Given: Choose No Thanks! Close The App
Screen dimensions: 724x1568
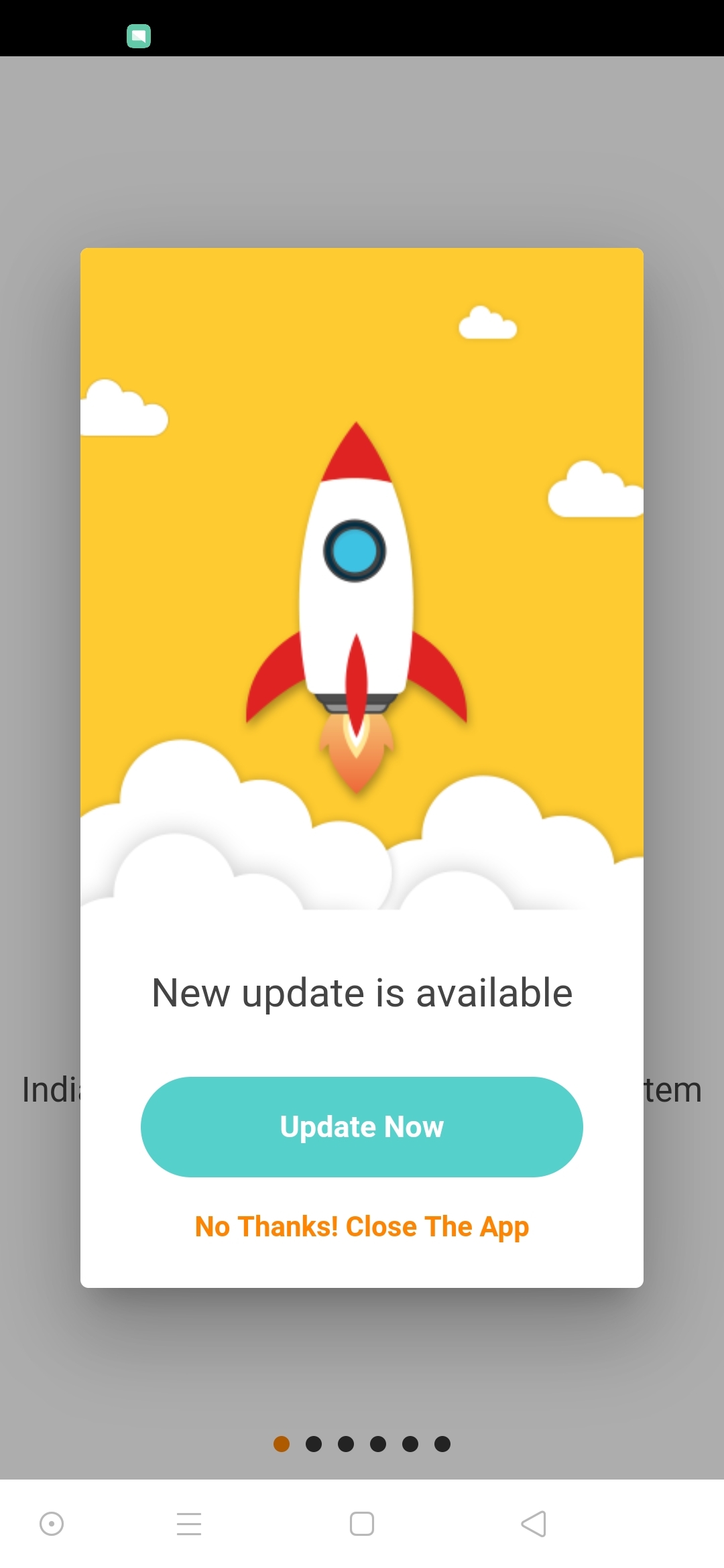Looking at the screenshot, I should (361, 1227).
